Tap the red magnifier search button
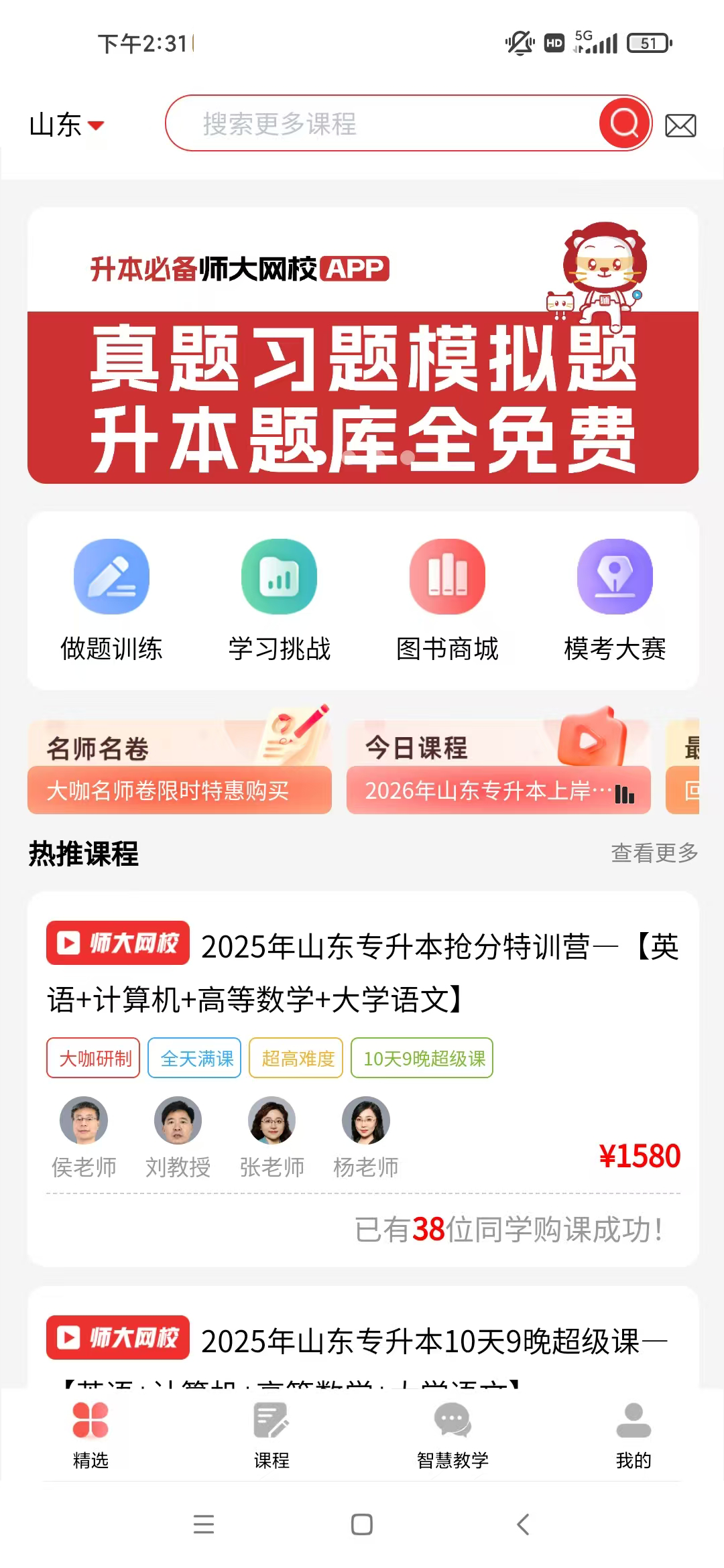724x1568 pixels. pos(625,123)
